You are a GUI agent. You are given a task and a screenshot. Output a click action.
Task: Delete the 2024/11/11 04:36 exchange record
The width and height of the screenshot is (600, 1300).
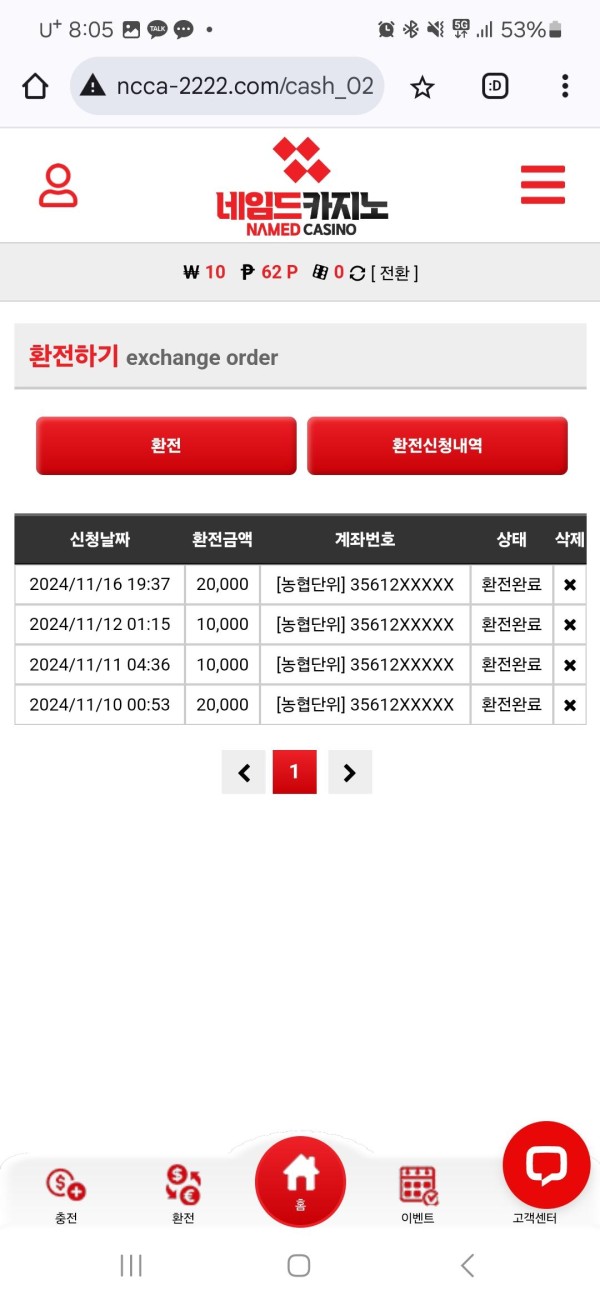coord(570,665)
